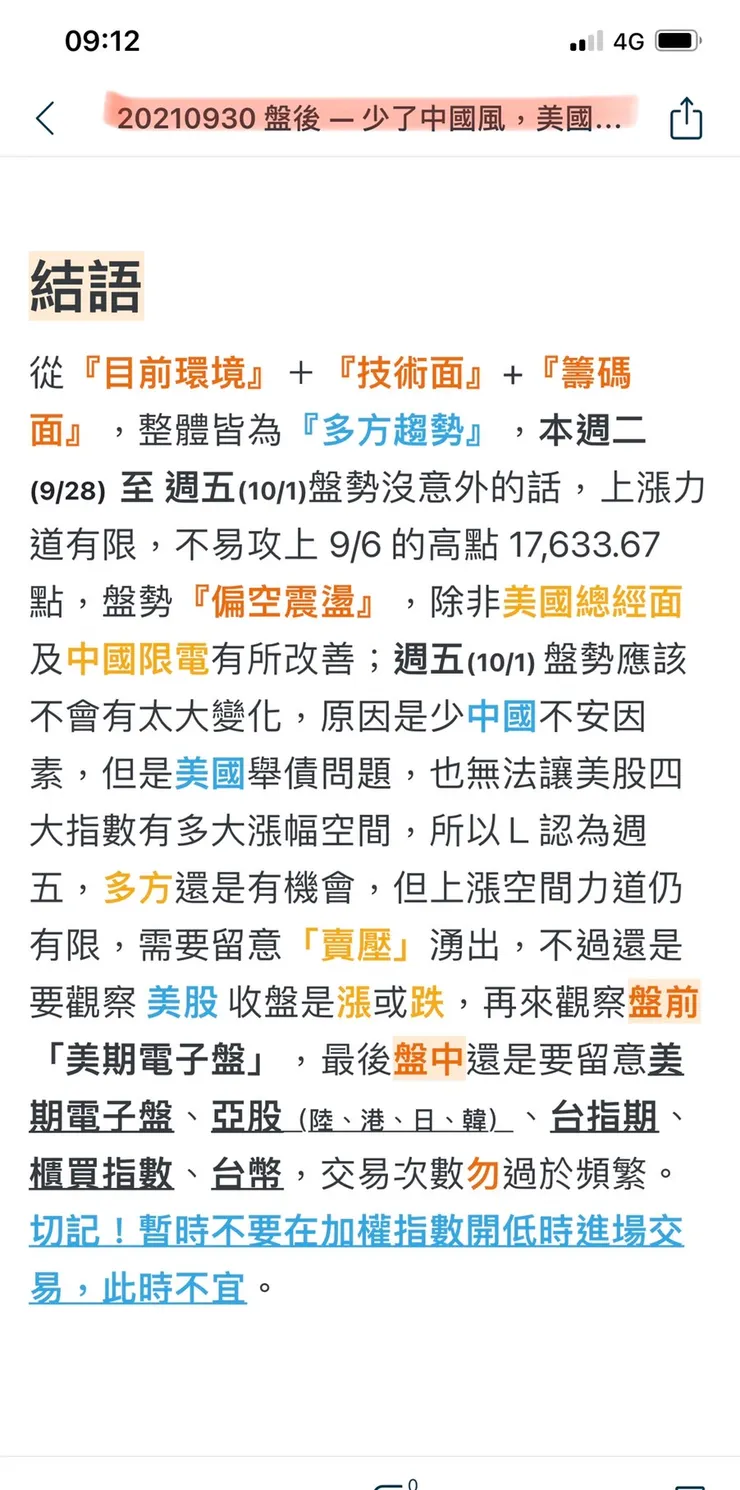Select the underlined 櫃買指數 term
740x1490 pixels.
101,1172
